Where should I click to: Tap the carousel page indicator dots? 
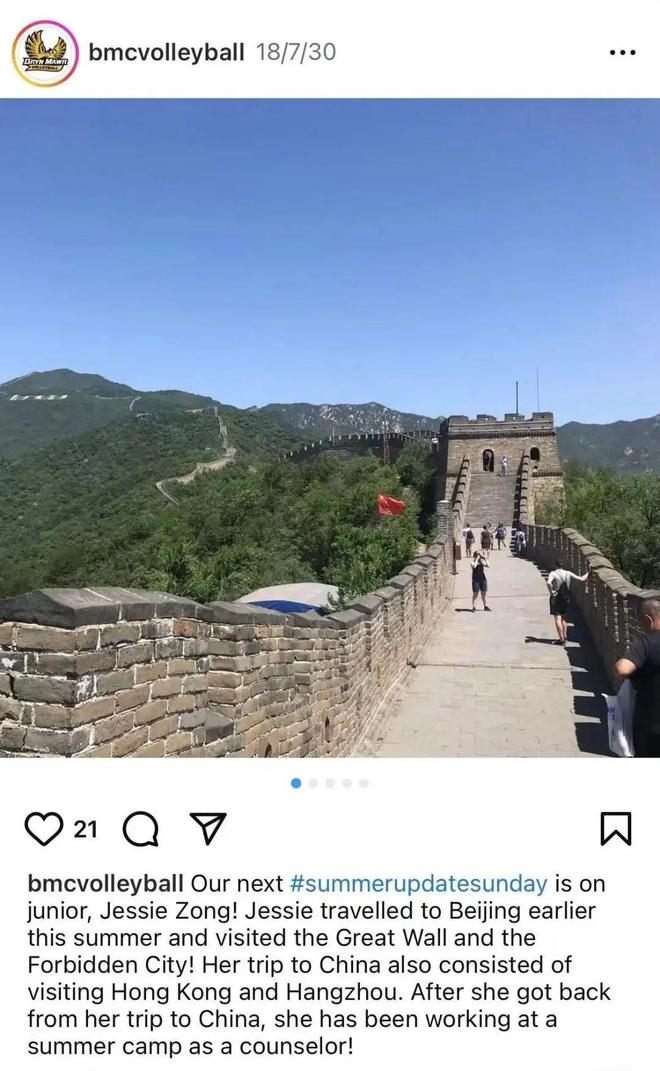click(x=330, y=783)
